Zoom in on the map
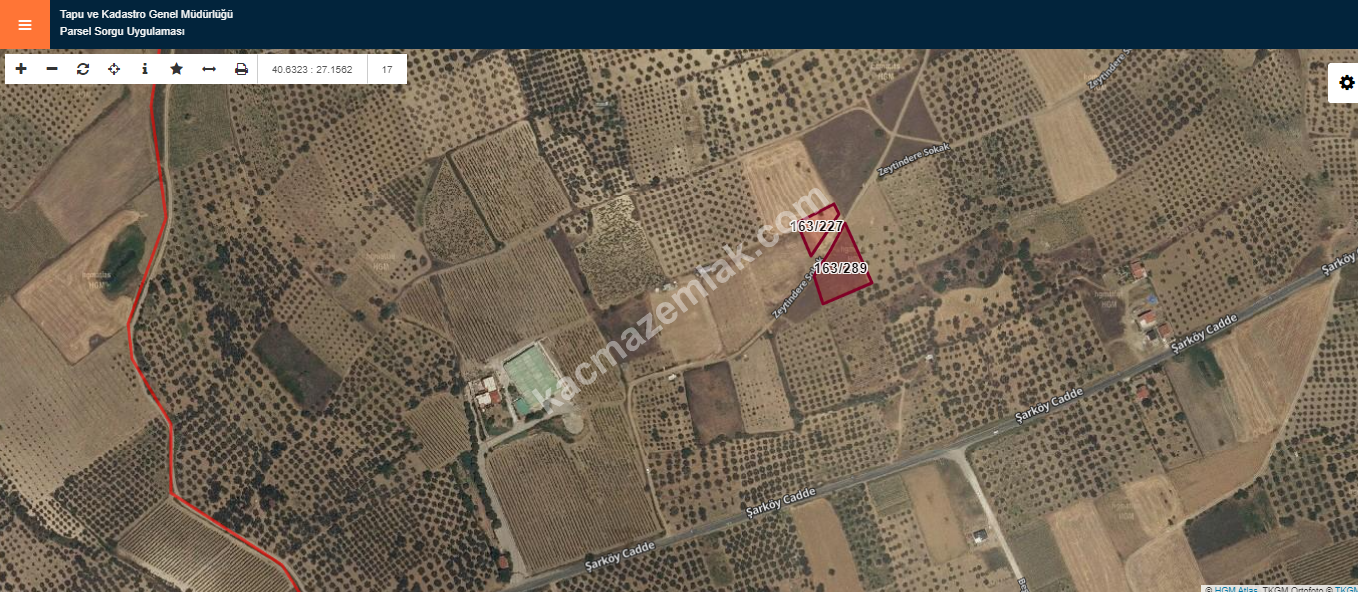 (21, 69)
